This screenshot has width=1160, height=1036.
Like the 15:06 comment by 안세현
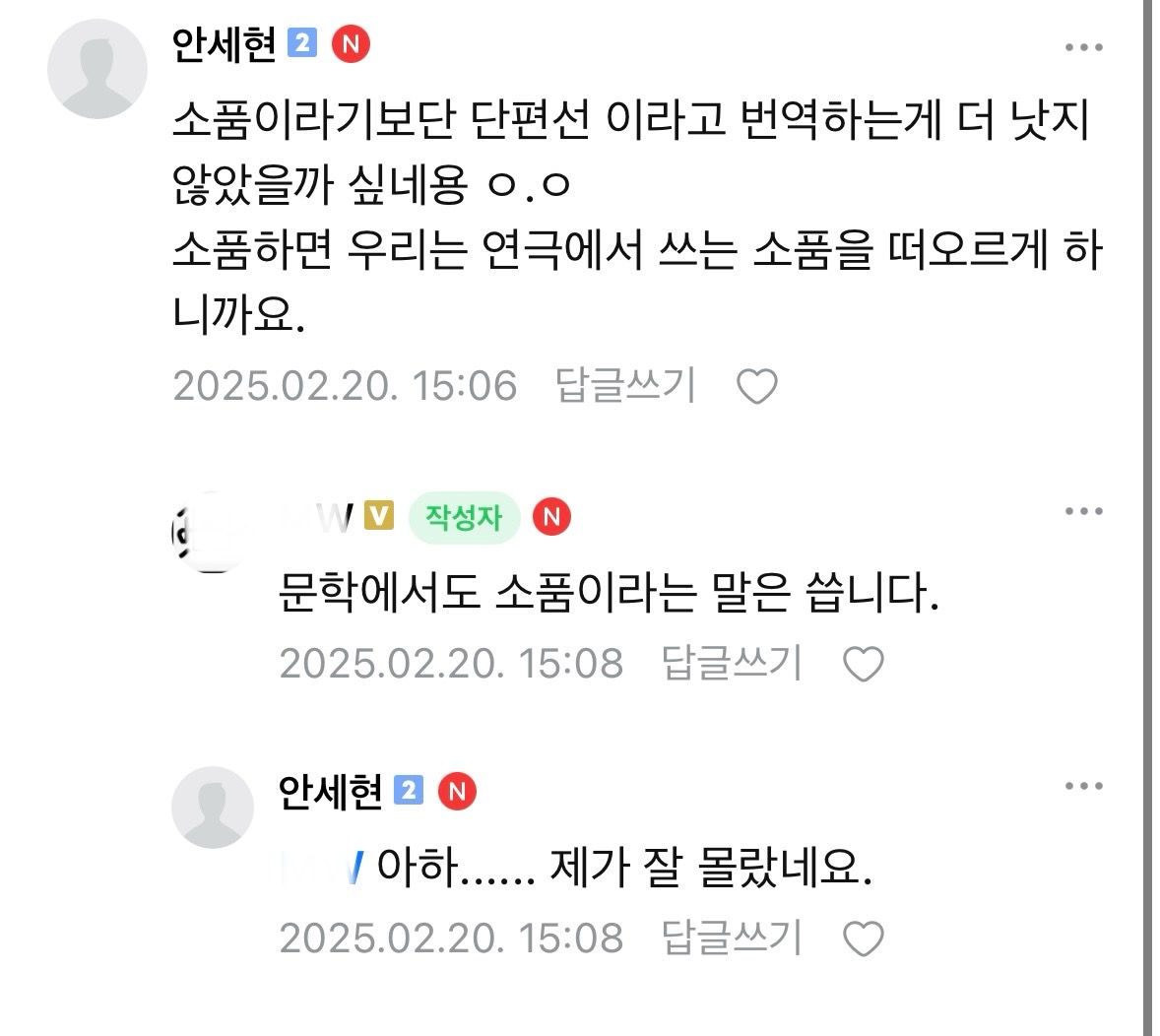[x=757, y=387]
